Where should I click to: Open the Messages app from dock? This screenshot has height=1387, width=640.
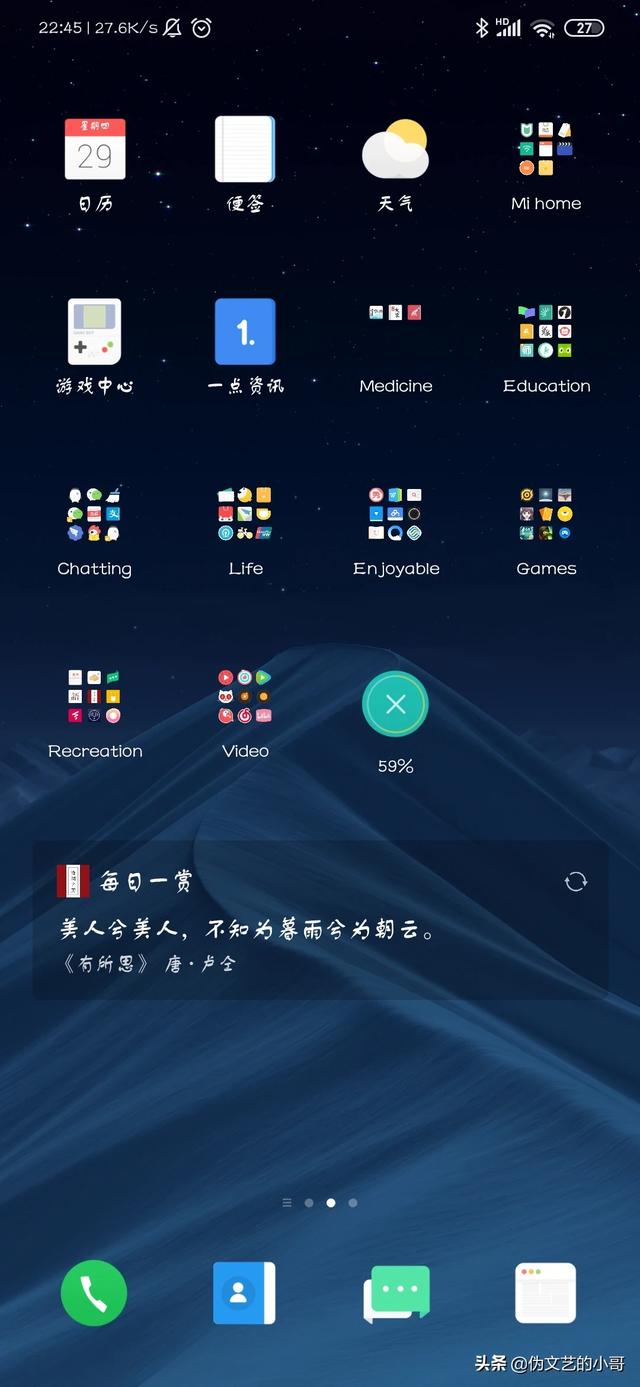pos(396,1293)
